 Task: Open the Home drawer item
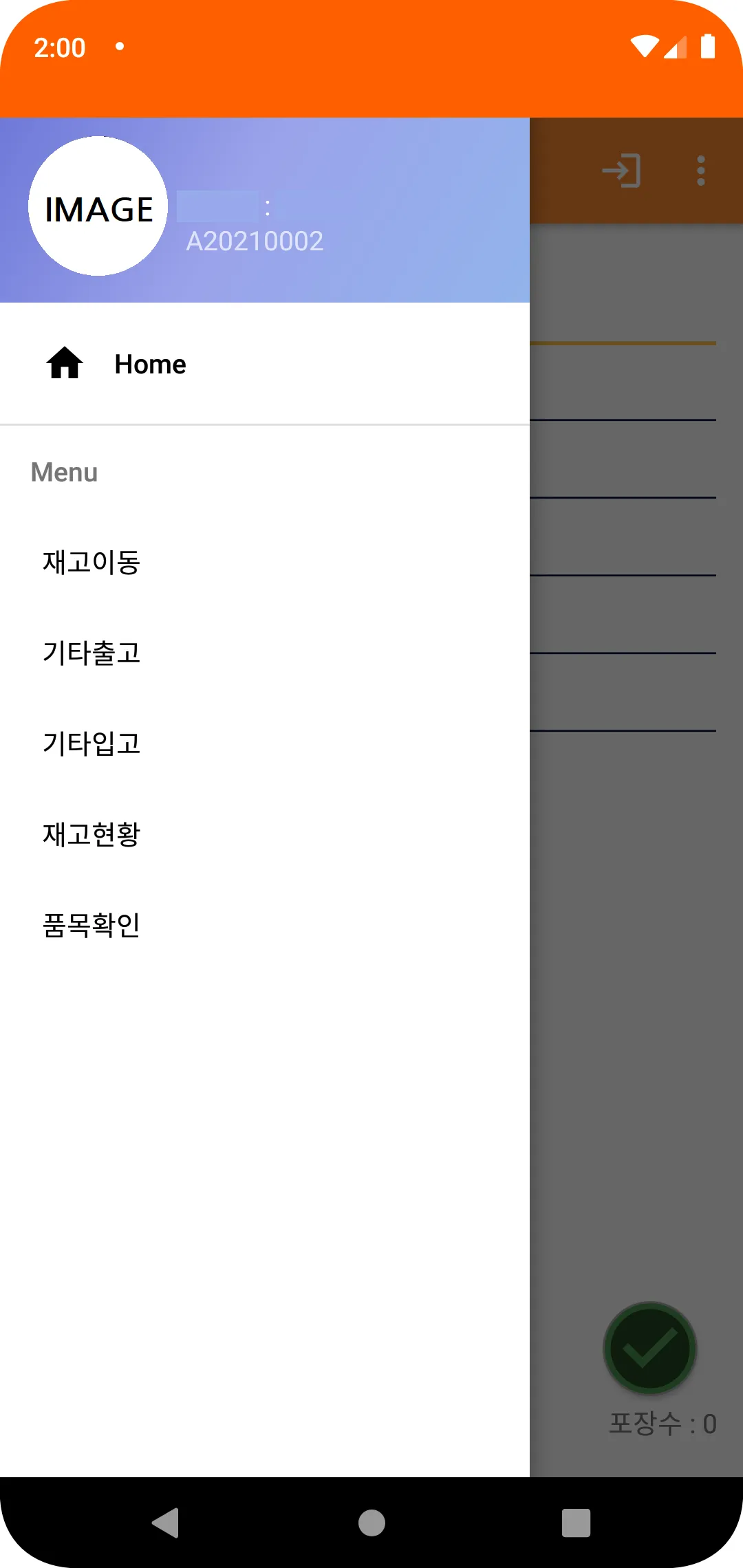point(150,364)
